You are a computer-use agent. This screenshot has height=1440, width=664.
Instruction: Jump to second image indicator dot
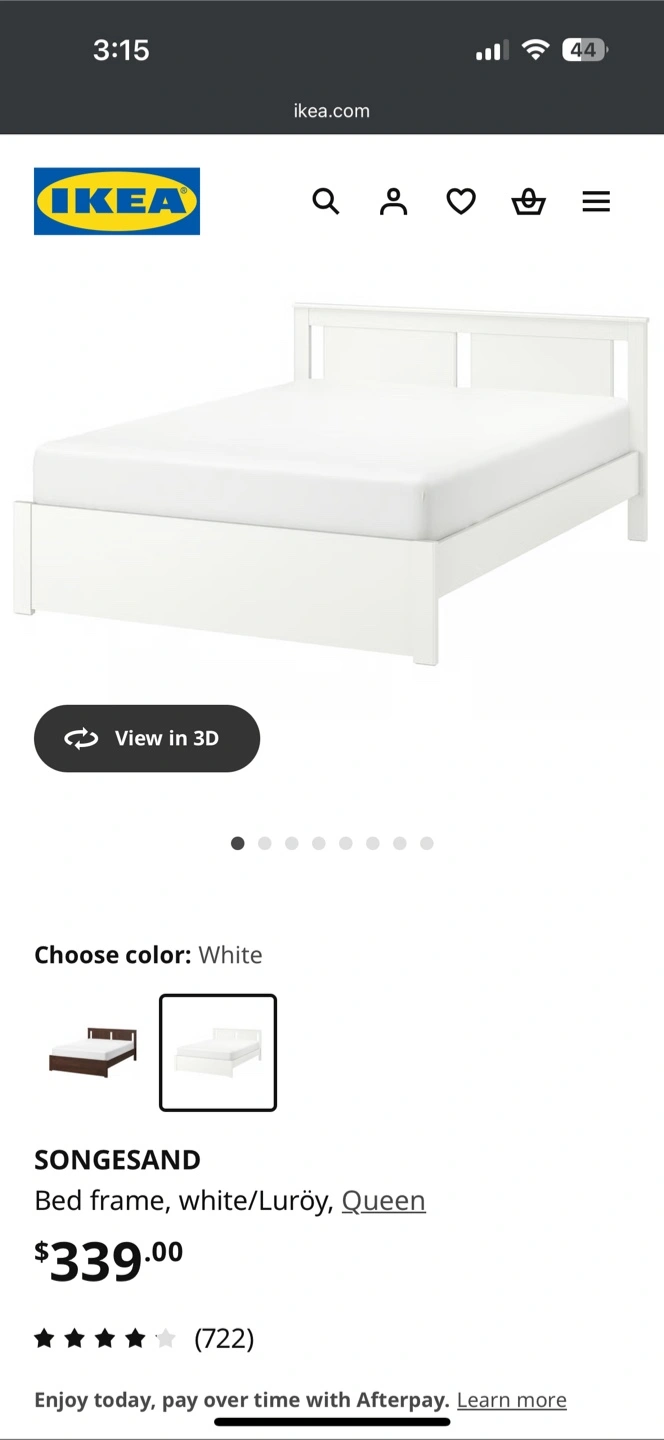(x=265, y=843)
